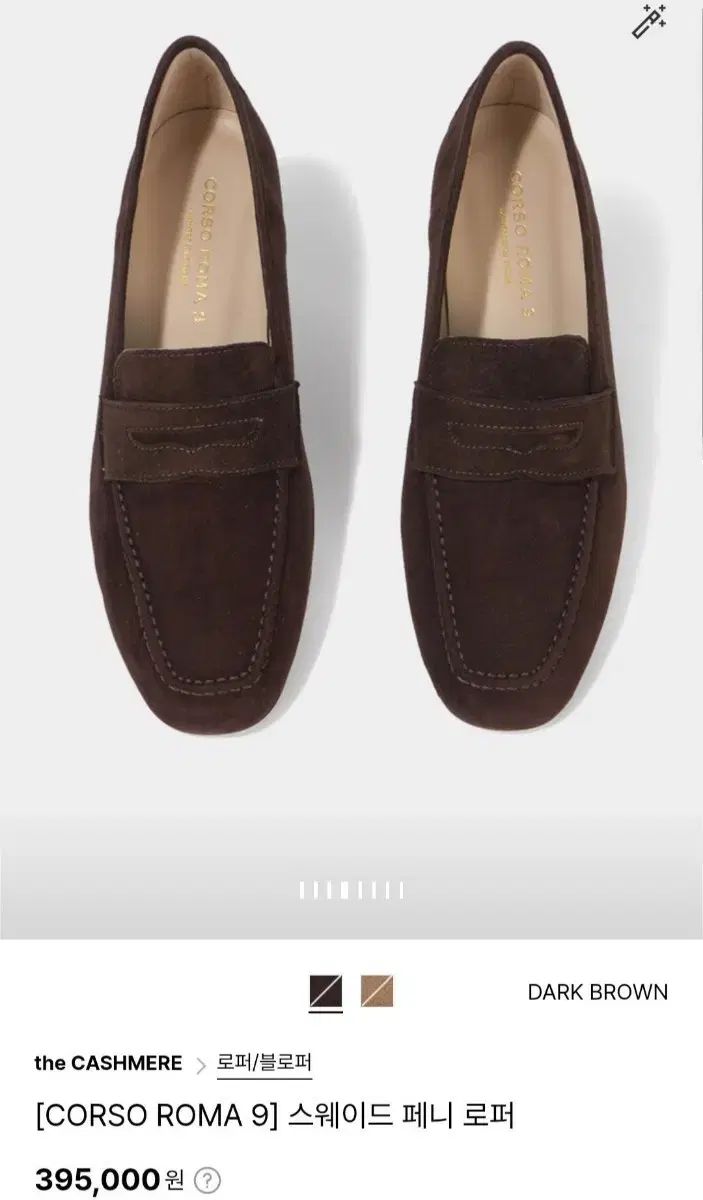Screen dimensions: 703x1200
Task: Open the CASHMERE brand page
Action: [x=108, y=1063]
